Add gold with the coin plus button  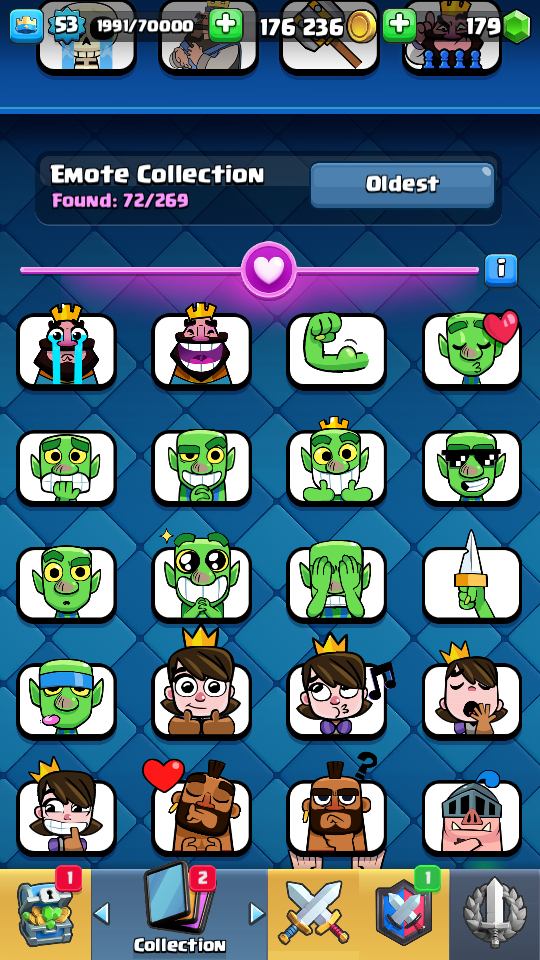coord(399,26)
